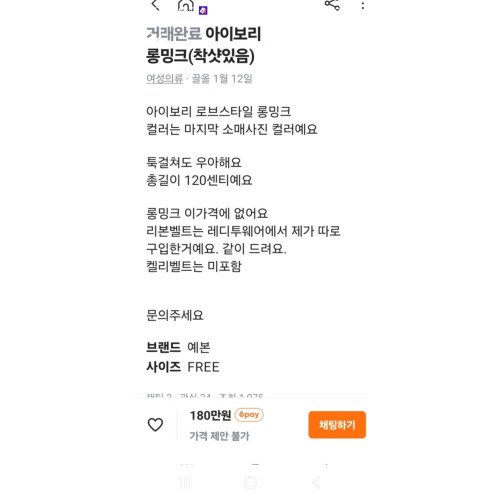
Task: Like the listing with the heart icon
Action: point(155,425)
